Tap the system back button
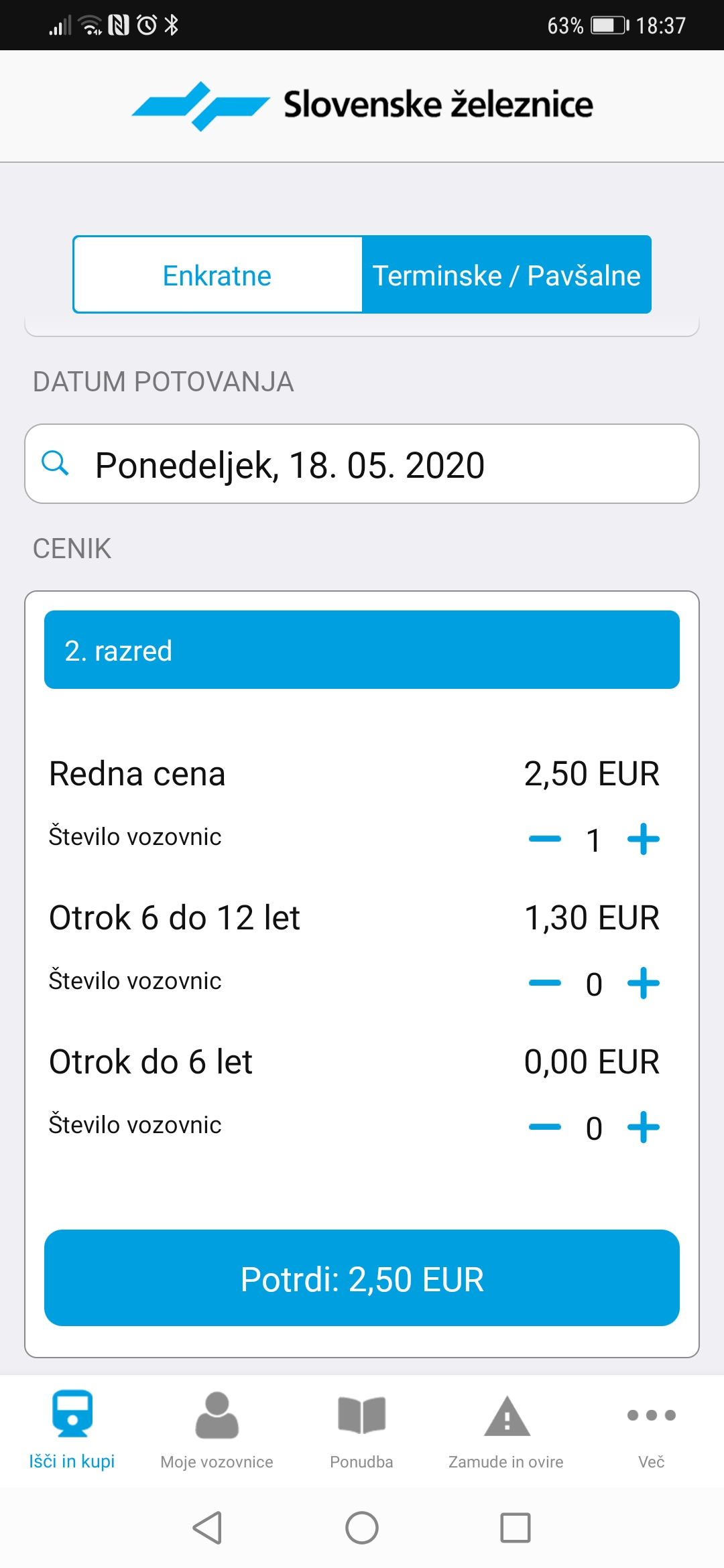Image resolution: width=724 pixels, height=1568 pixels. (207, 1528)
